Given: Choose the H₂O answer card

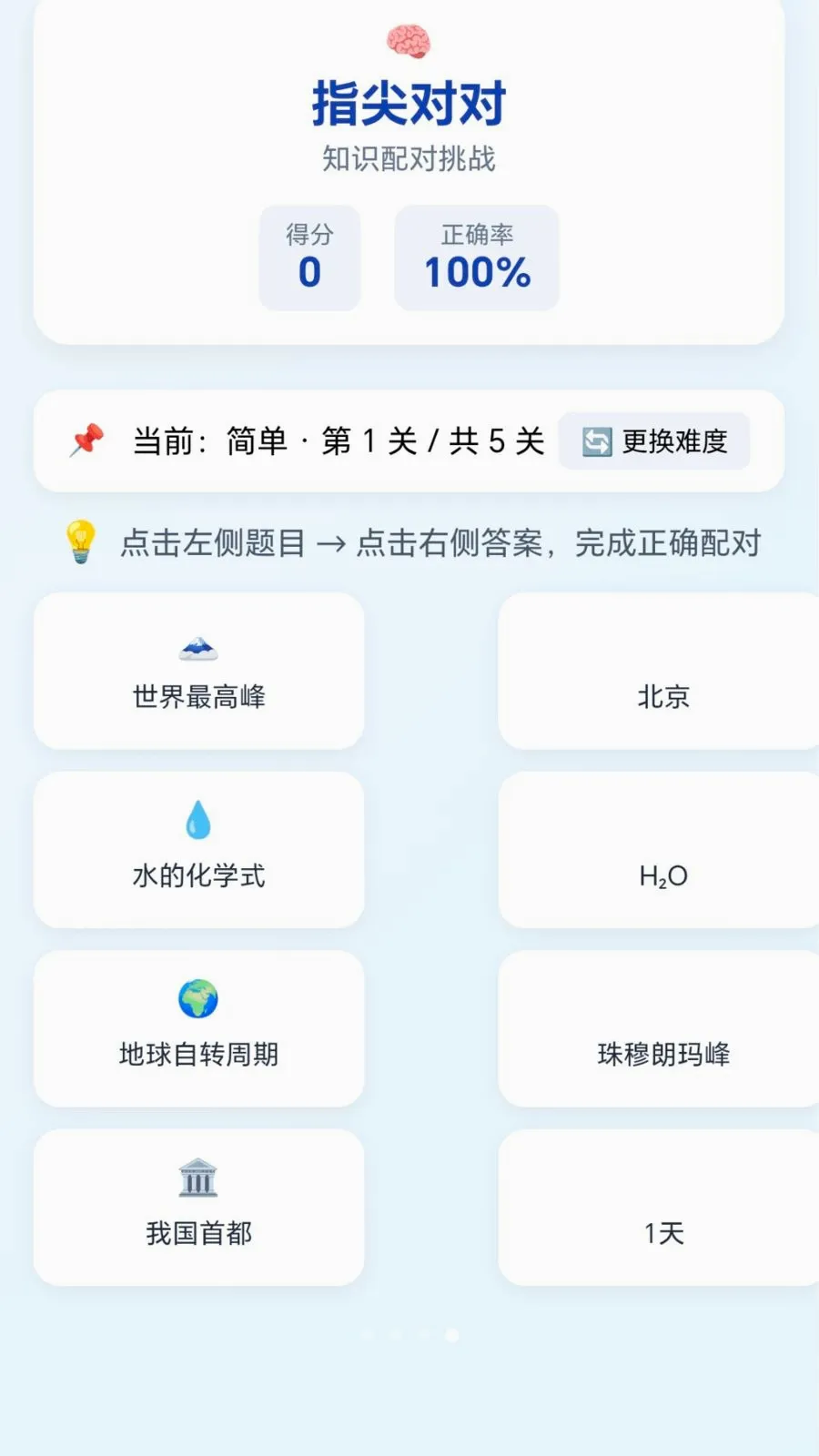Looking at the screenshot, I should coord(659,850).
